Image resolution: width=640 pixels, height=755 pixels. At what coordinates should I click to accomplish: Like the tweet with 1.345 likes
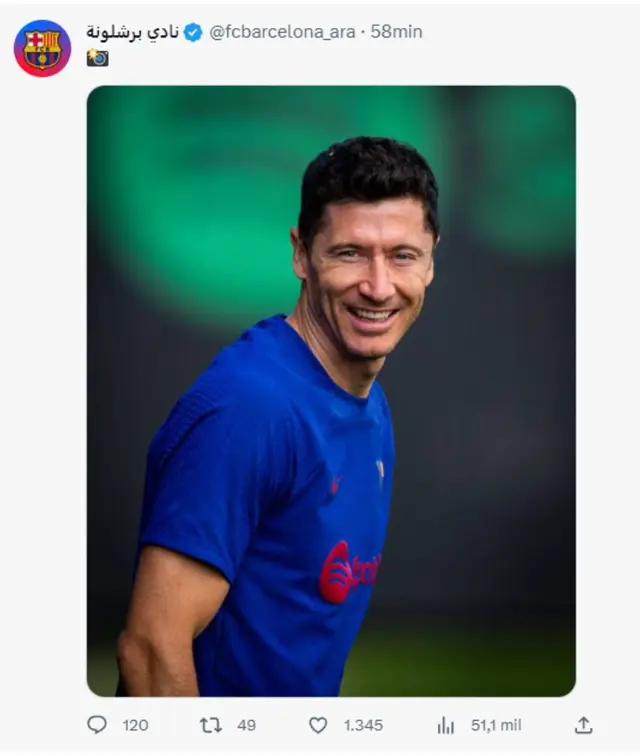tap(318, 725)
